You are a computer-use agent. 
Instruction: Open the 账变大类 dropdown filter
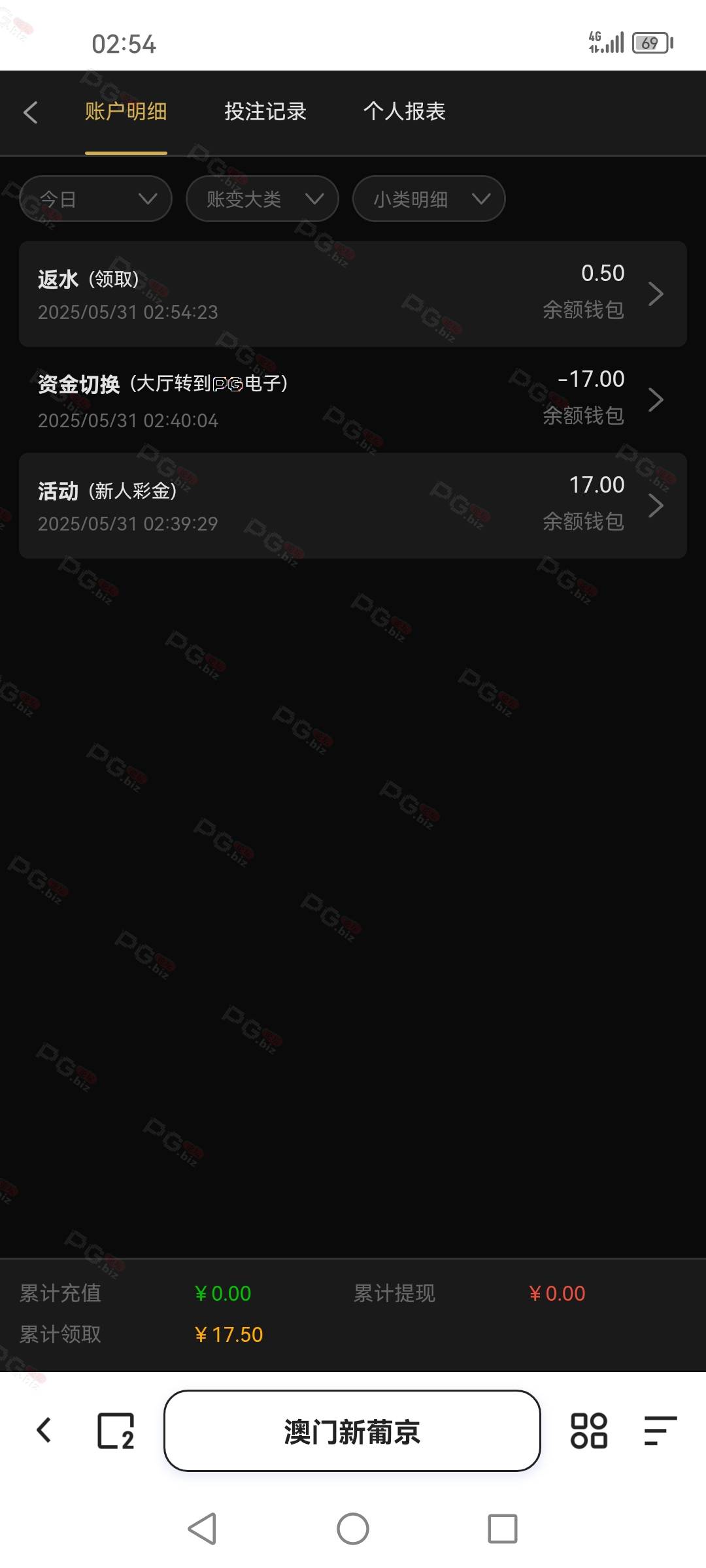pos(262,199)
